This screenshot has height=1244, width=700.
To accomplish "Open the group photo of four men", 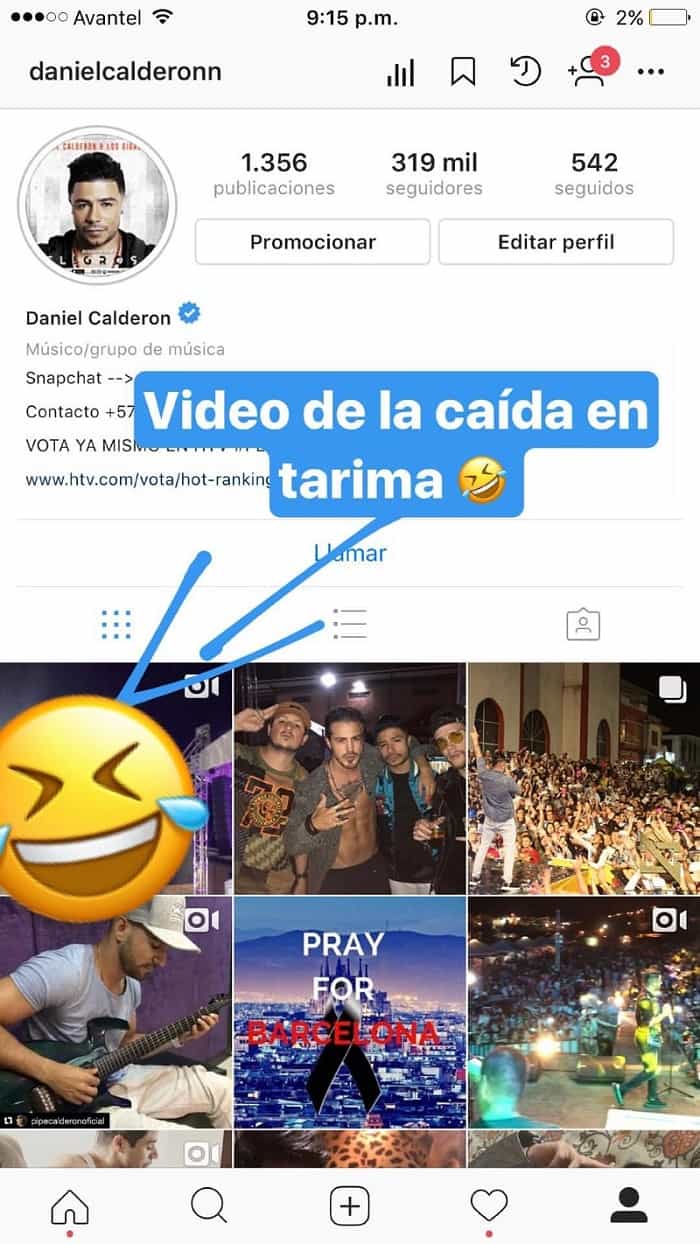I will tap(349, 778).
